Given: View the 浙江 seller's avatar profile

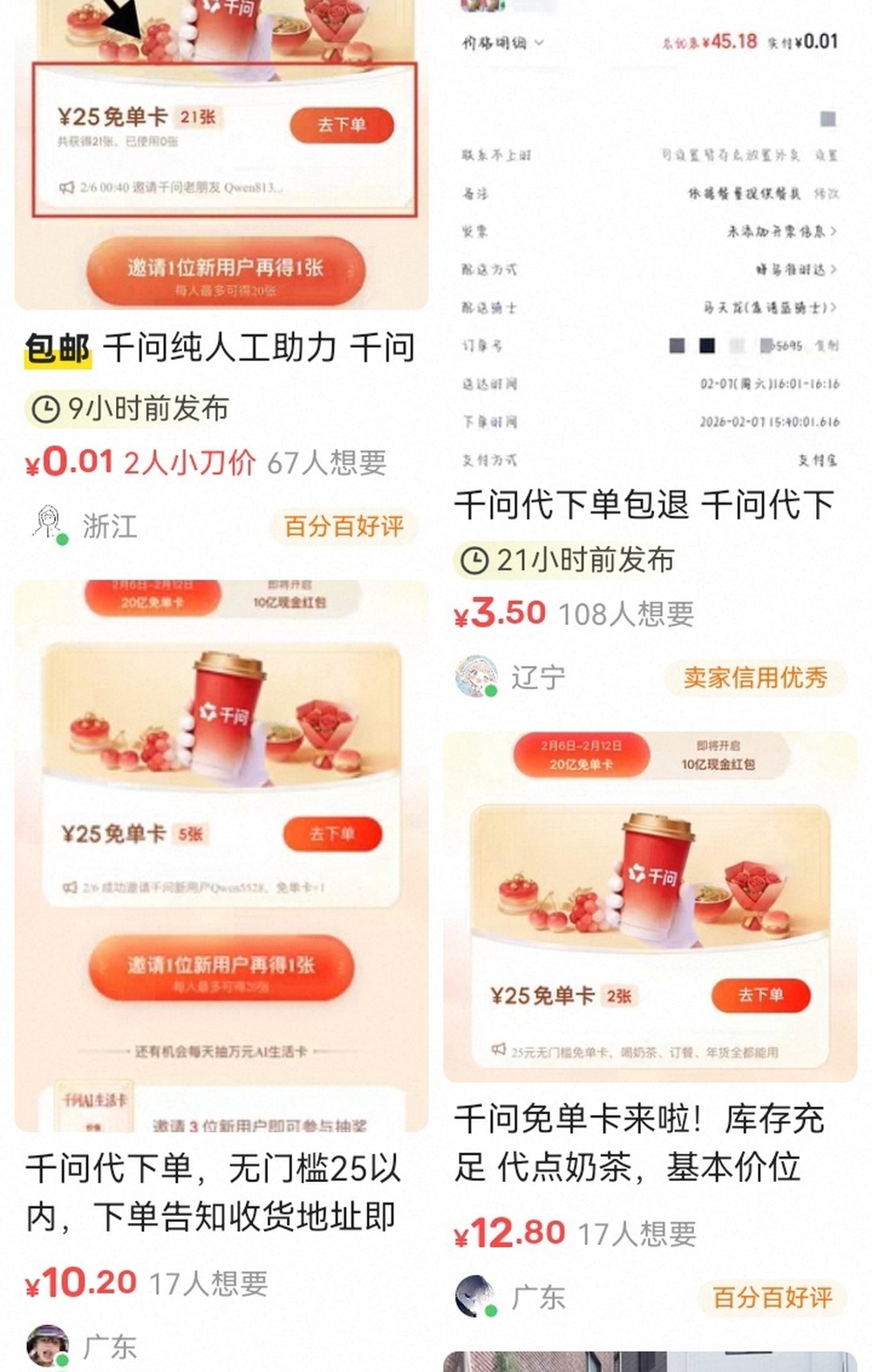Looking at the screenshot, I should click(x=48, y=525).
